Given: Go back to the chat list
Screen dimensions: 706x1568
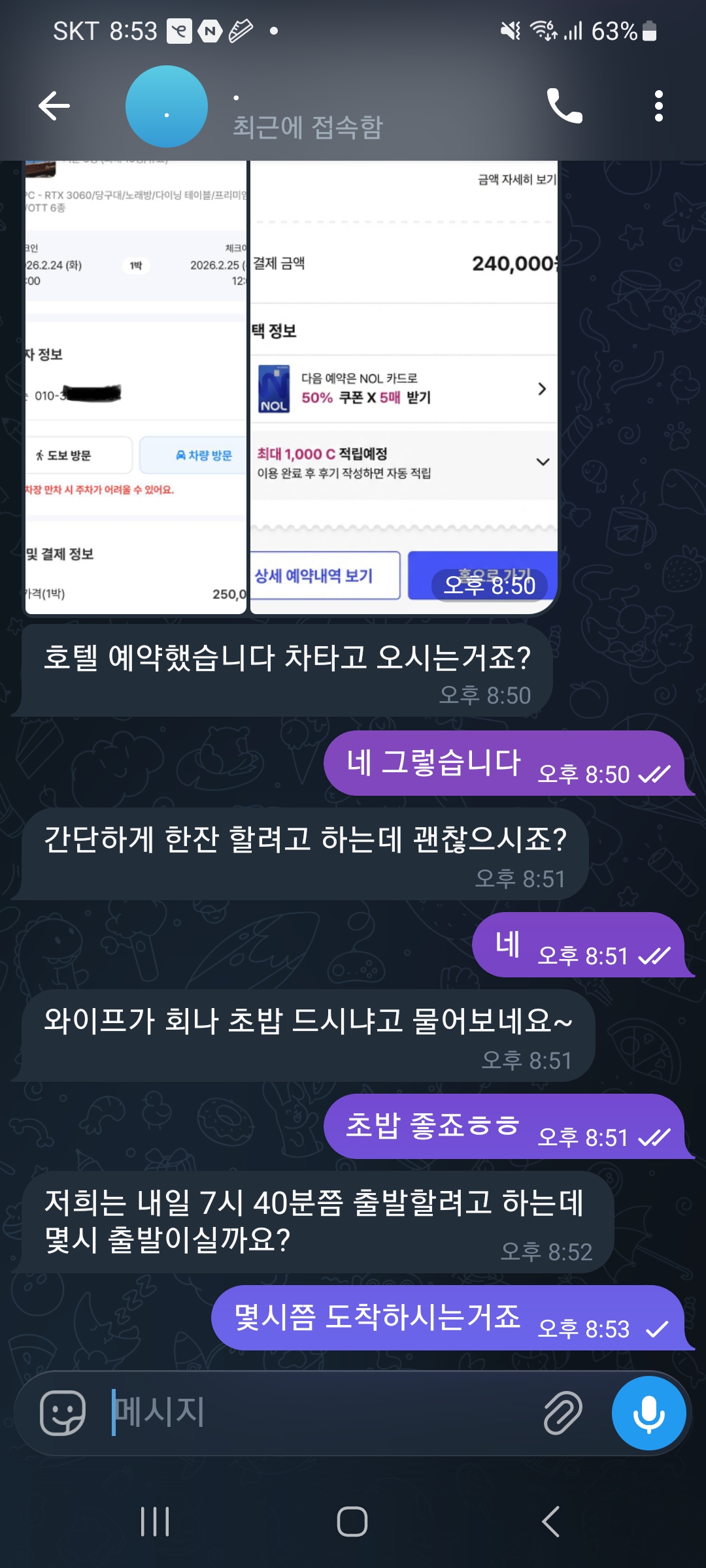Looking at the screenshot, I should click(x=54, y=106).
